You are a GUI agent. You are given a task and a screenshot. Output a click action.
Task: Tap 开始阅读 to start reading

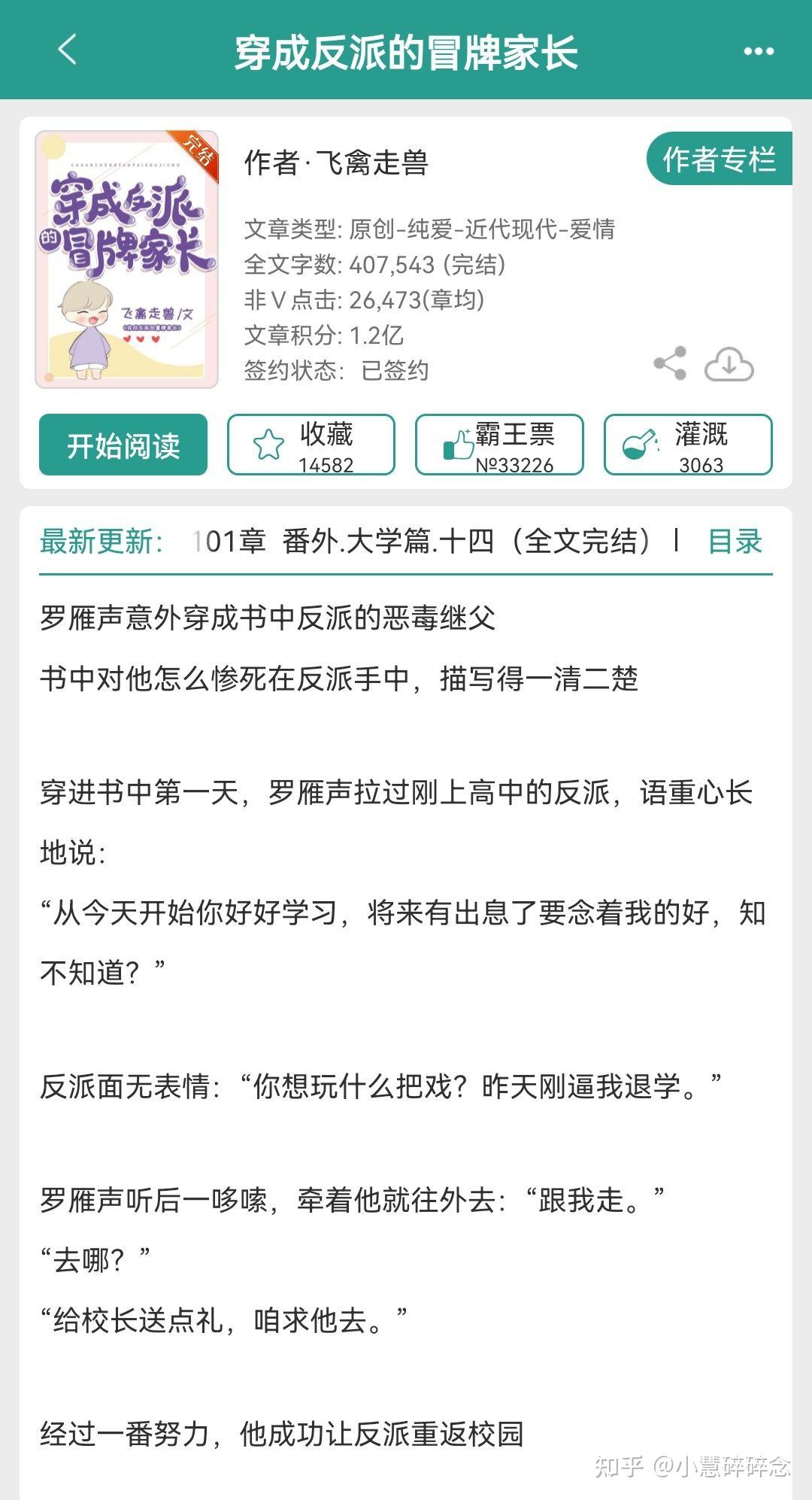(x=123, y=445)
